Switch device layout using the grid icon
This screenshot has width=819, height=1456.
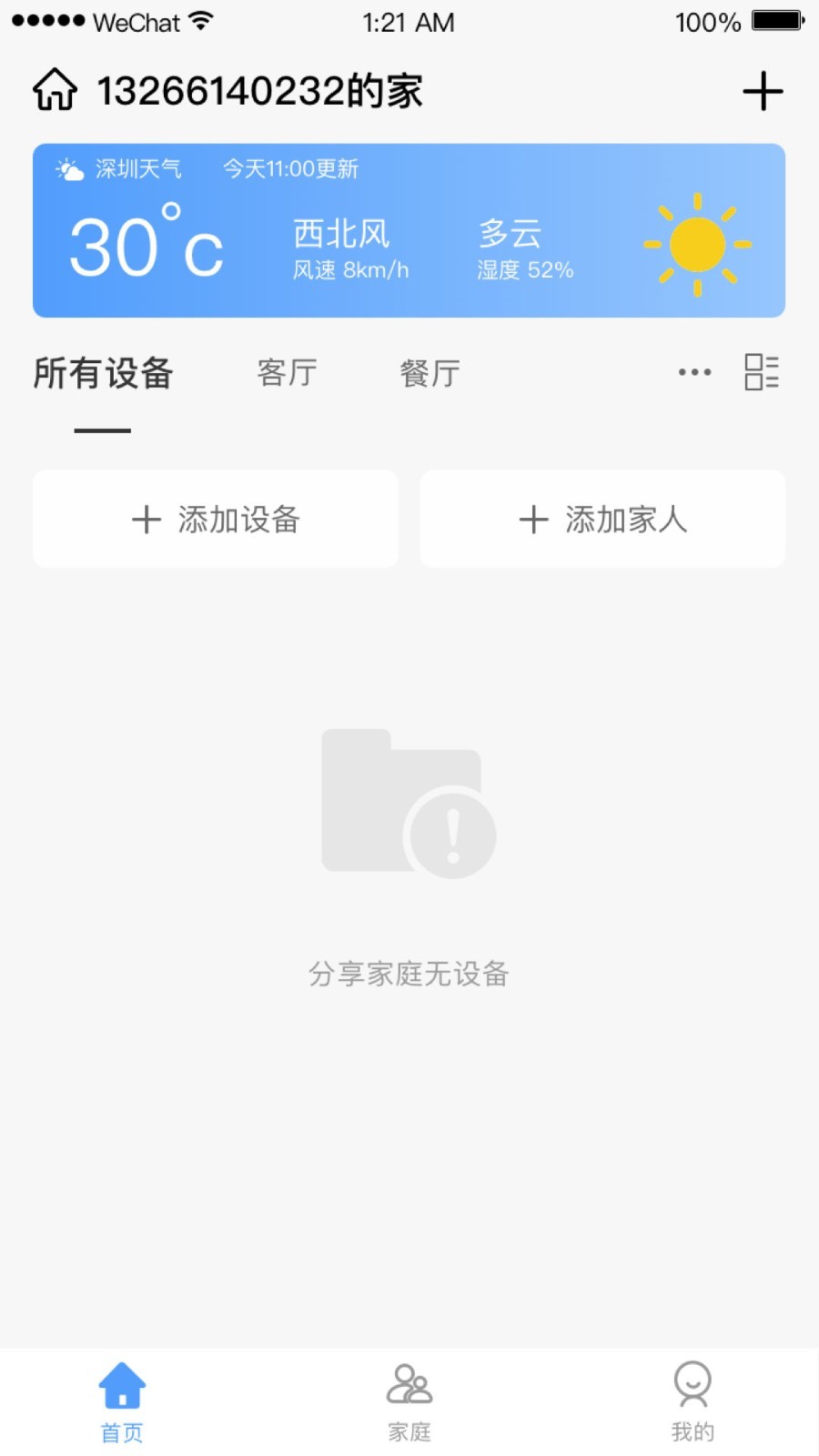[761, 371]
